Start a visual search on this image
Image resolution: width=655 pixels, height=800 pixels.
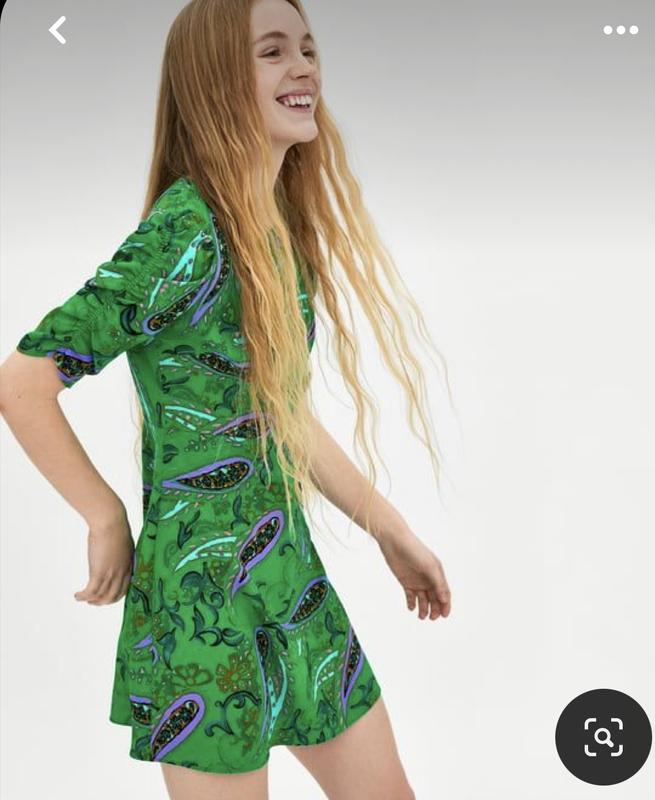(x=603, y=737)
